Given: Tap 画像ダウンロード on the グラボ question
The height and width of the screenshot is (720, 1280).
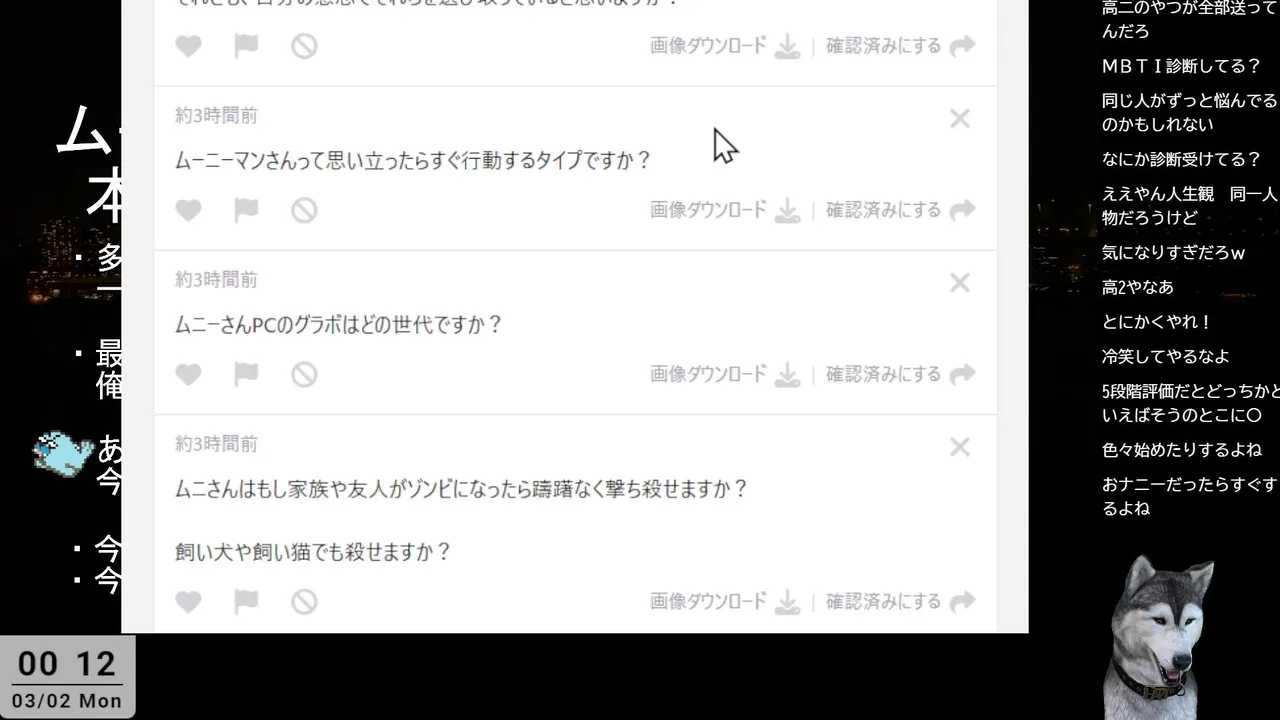Looking at the screenshot, I should 724,374.
